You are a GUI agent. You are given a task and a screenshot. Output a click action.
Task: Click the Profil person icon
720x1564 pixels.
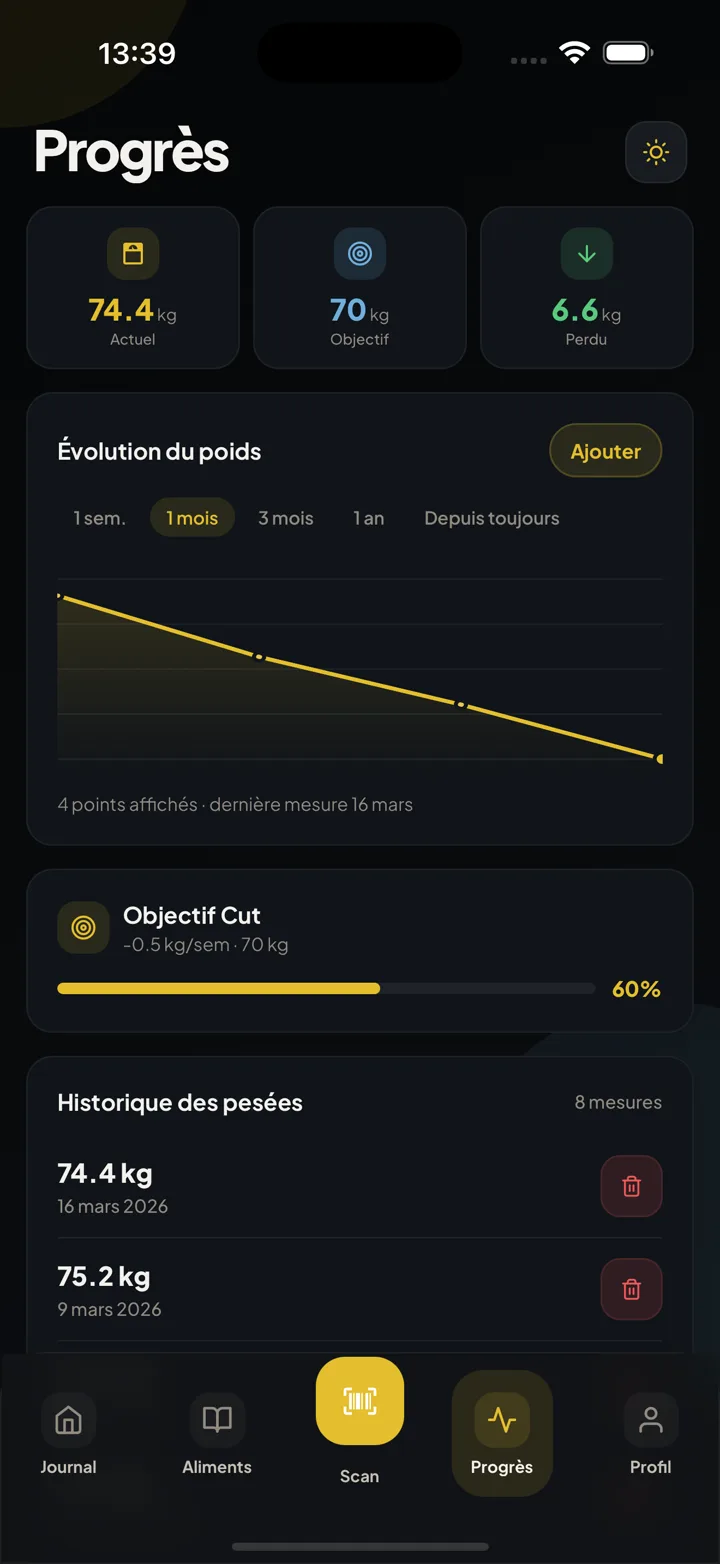(x=650, y=1420)
